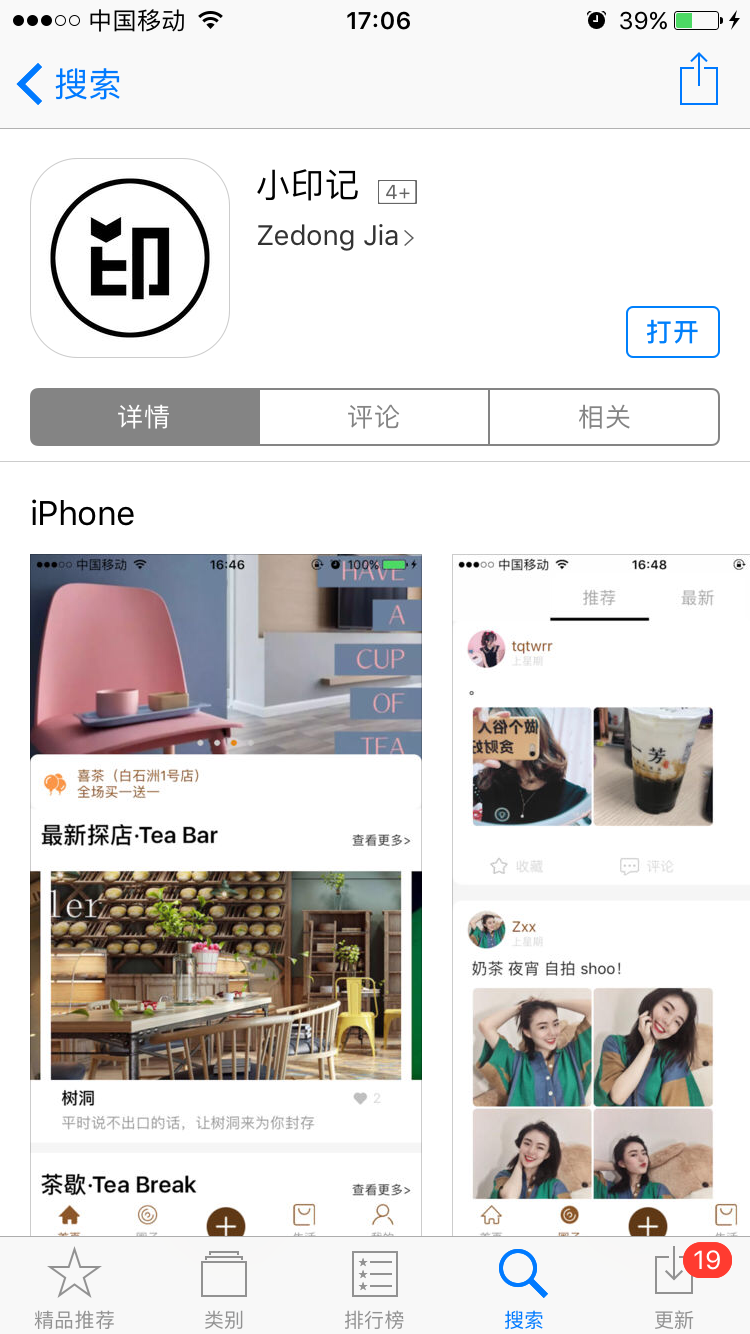Open developer Zedong Jia's page
Screen dimensions: 750x1334
tap(335, 236)
